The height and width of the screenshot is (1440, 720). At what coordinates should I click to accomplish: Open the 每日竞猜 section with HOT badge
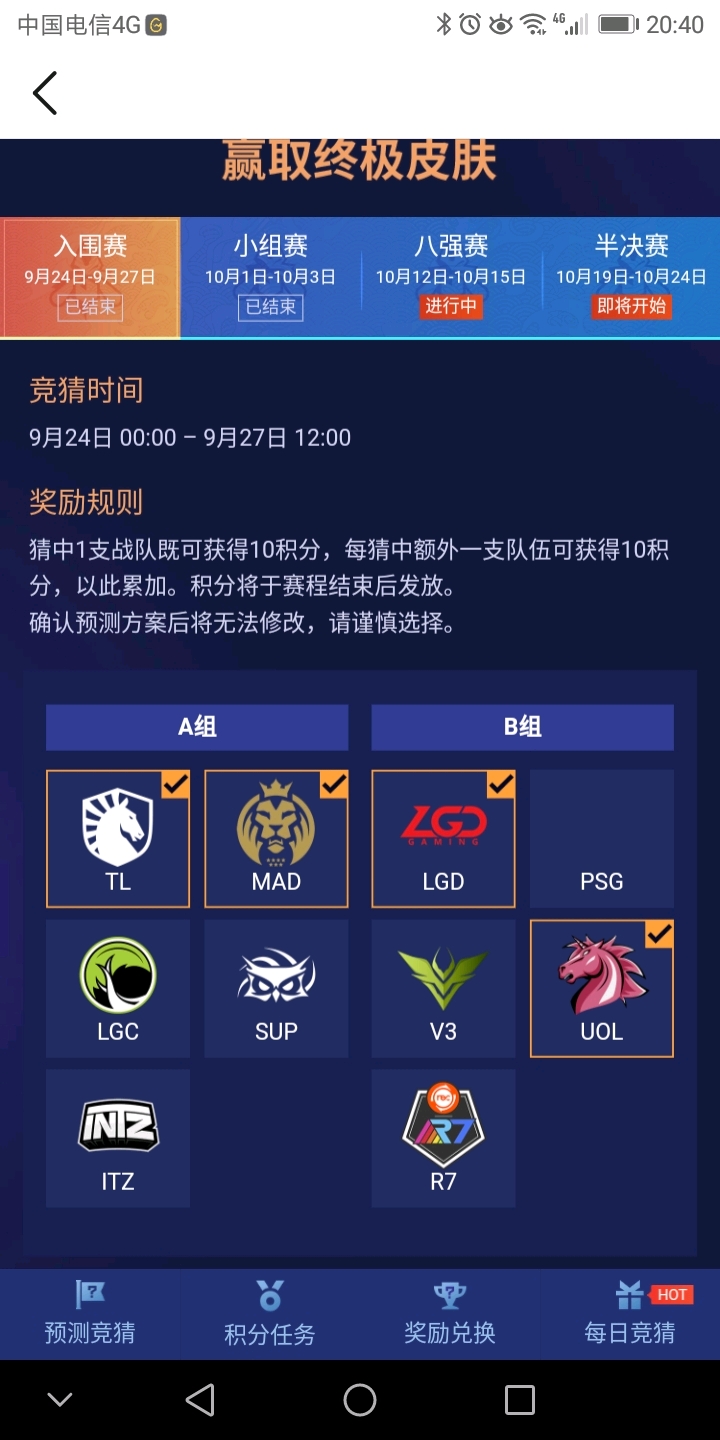point(630,1313)
